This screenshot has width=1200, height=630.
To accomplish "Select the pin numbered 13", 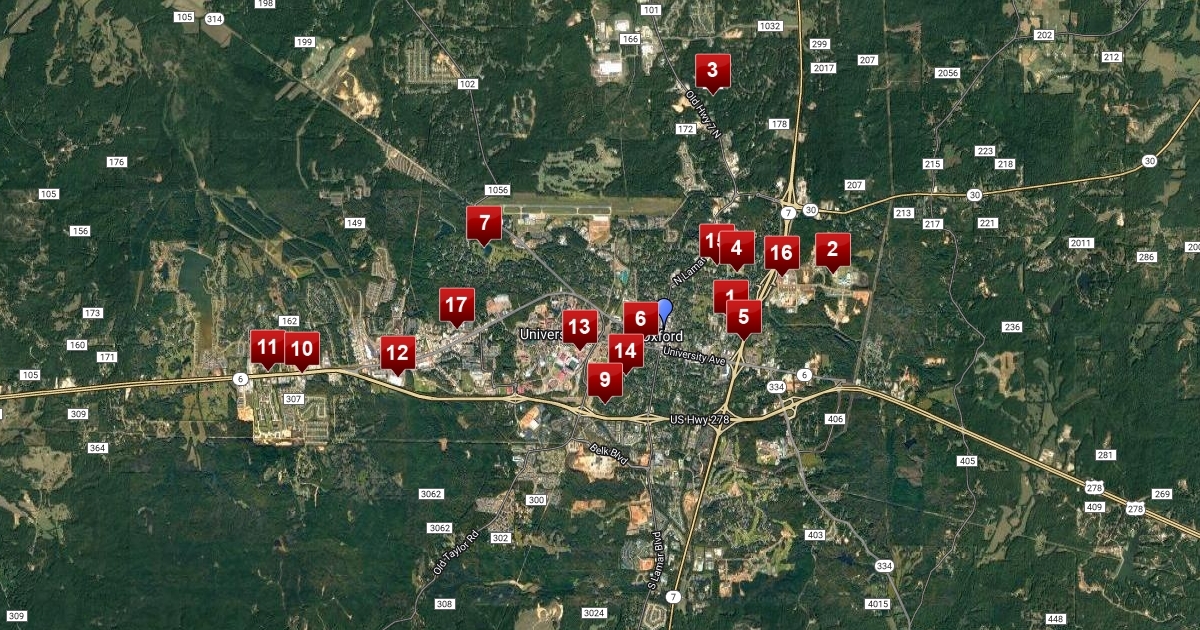I will [579, 326].
